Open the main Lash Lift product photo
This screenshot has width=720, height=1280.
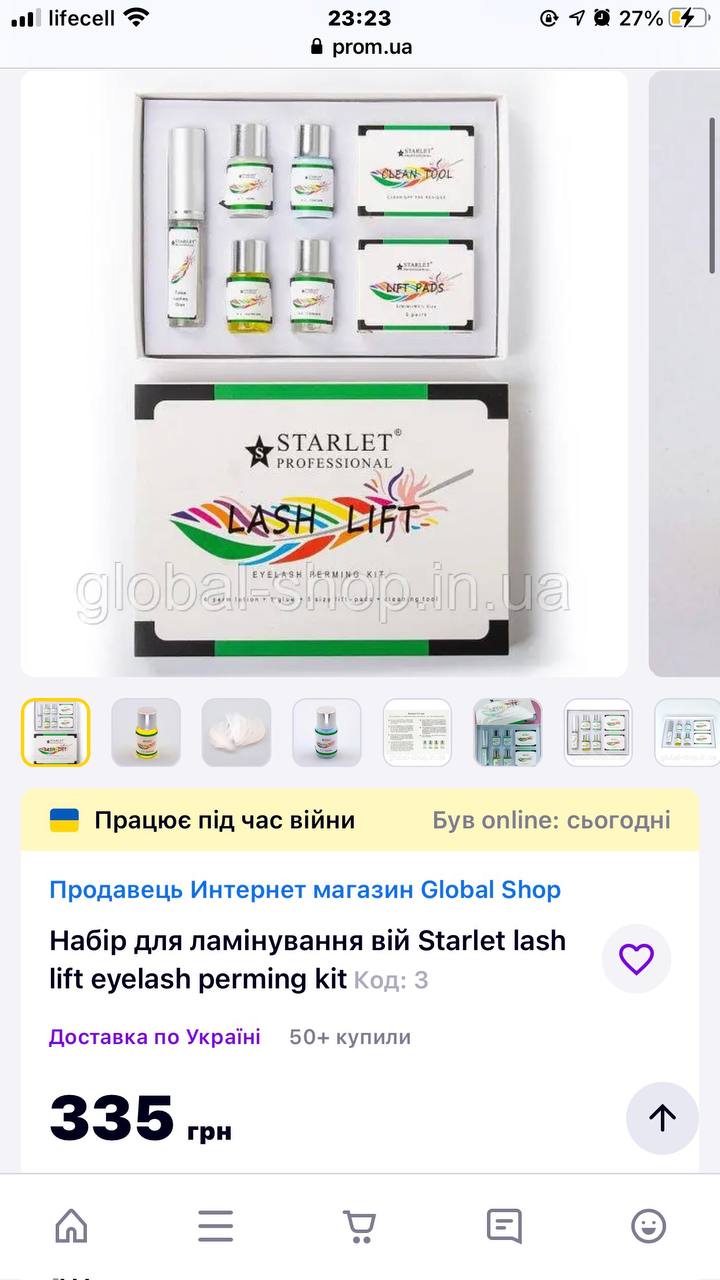(x=324, y=373)
